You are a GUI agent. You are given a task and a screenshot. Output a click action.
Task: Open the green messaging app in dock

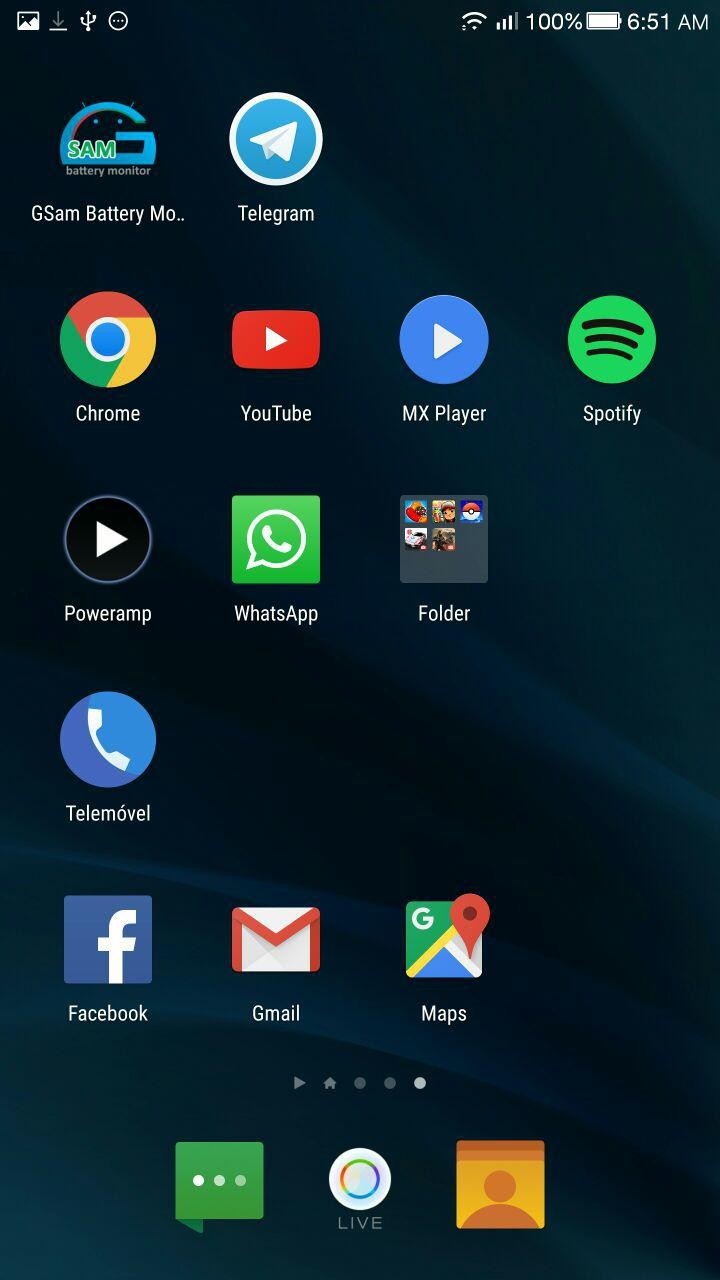point(219,1183)
